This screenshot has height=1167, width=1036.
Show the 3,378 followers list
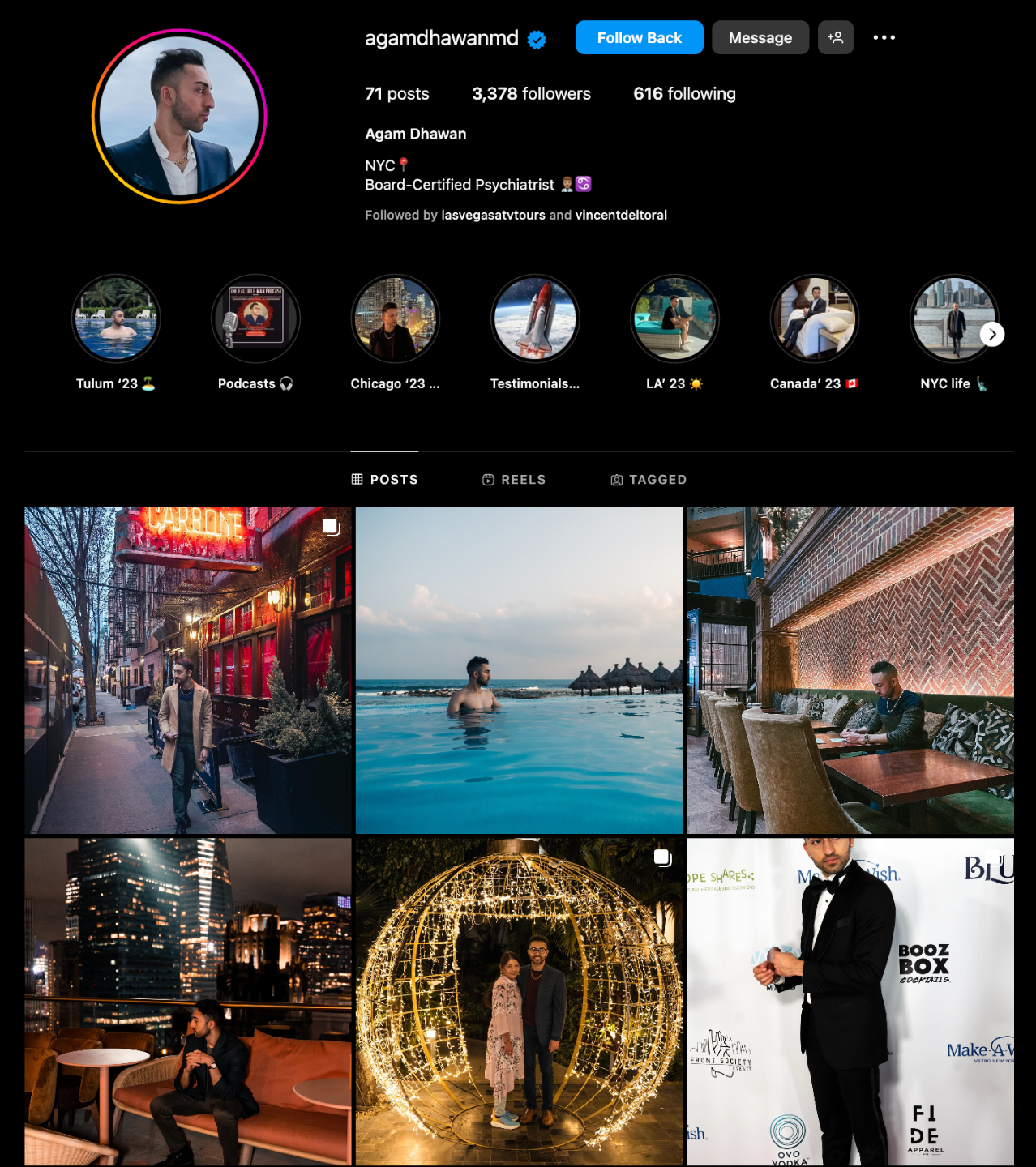(531, 94)
